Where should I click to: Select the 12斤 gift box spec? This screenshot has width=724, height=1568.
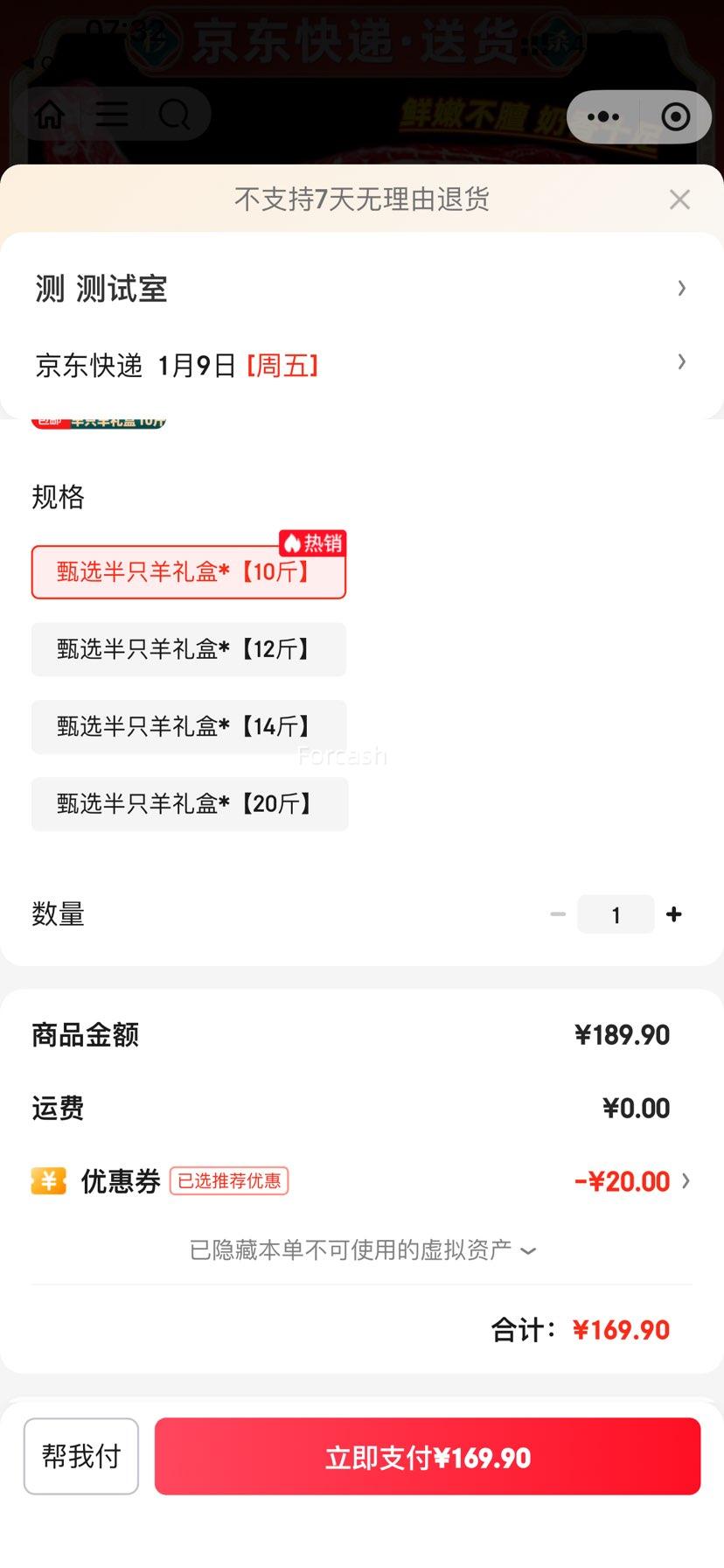[x=188, y=649]
